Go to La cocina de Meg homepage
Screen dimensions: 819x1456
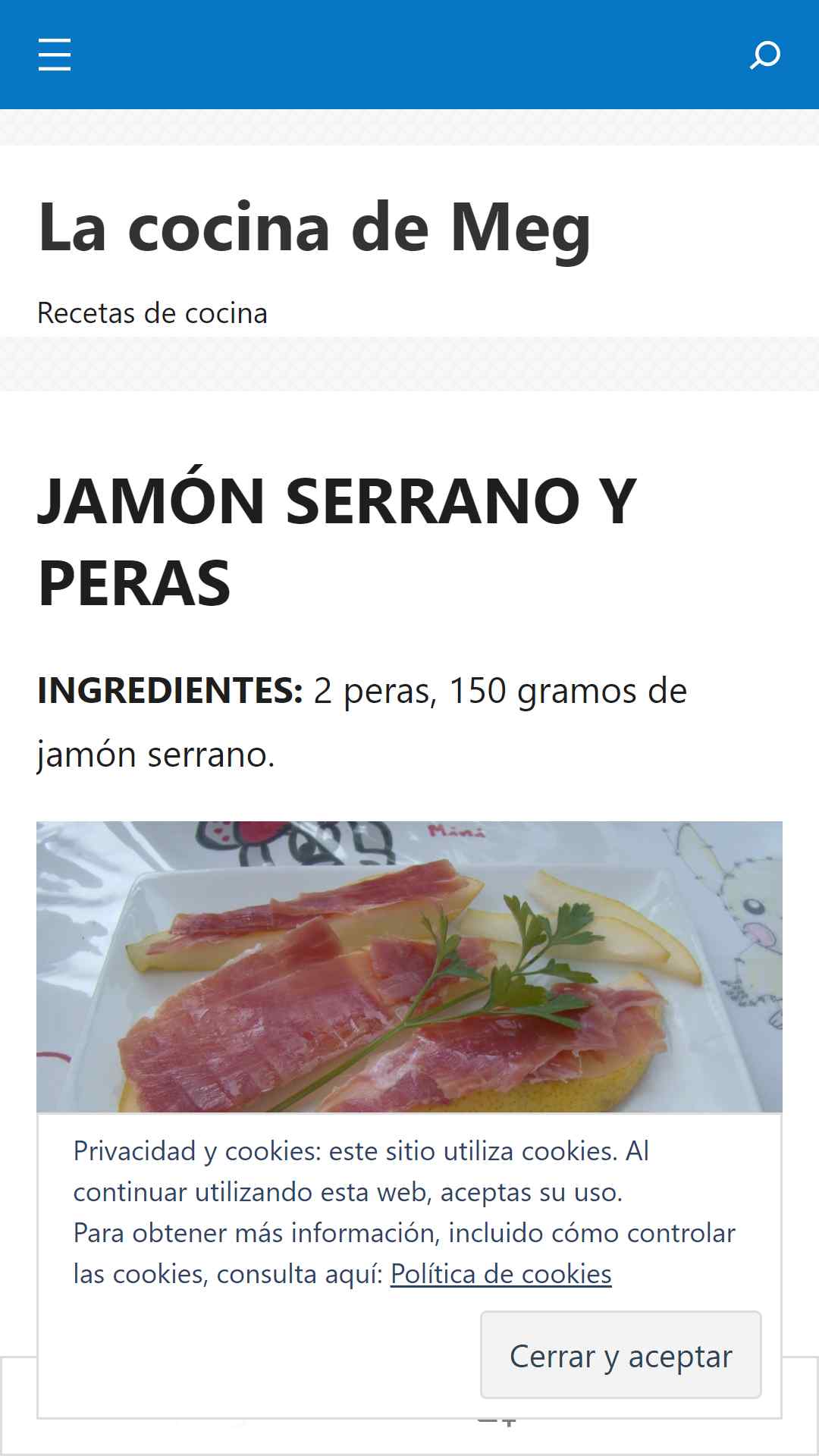314,227
